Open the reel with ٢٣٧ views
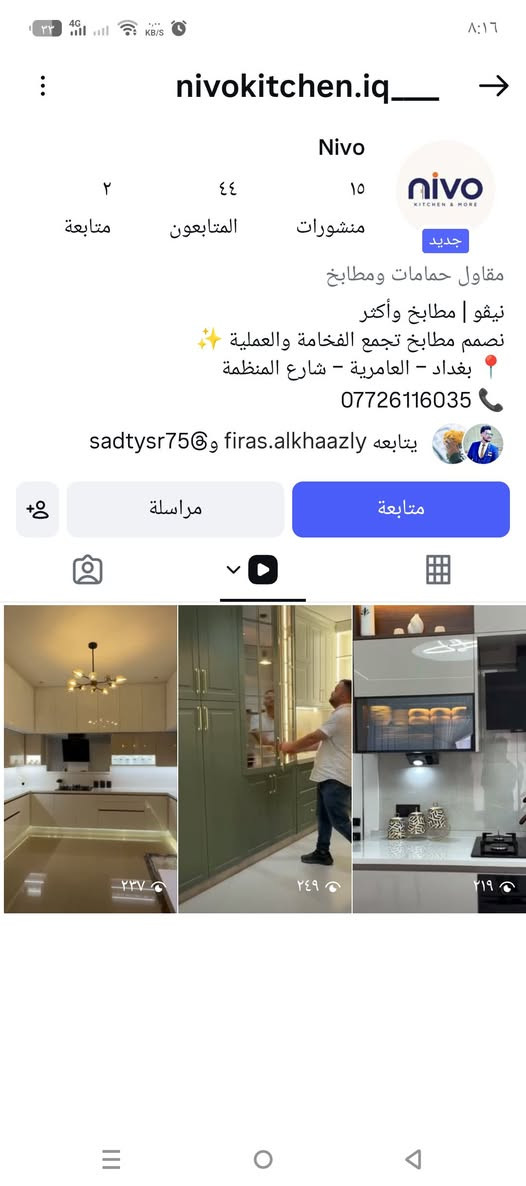526x1186 pixels. 90,759
